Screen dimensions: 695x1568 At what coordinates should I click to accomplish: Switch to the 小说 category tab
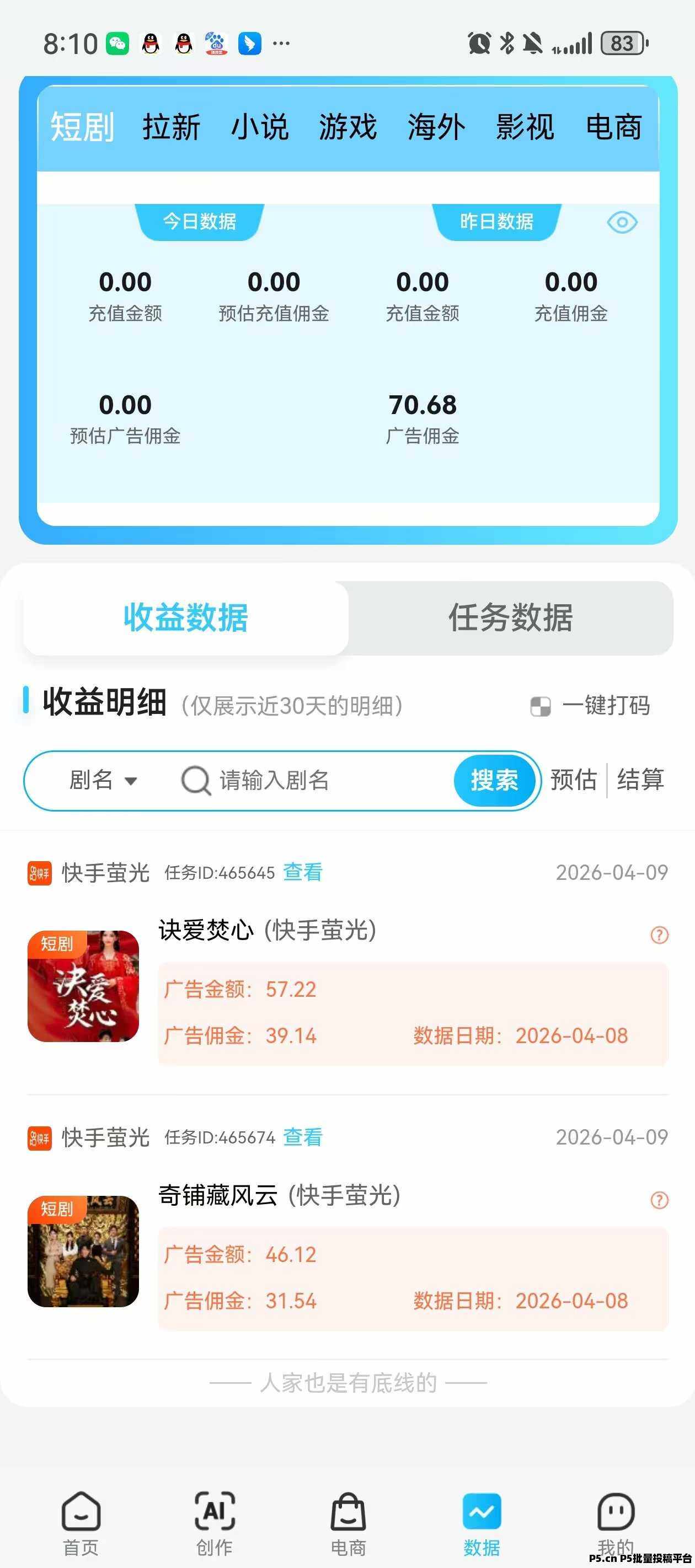click(x=259, y=127)
